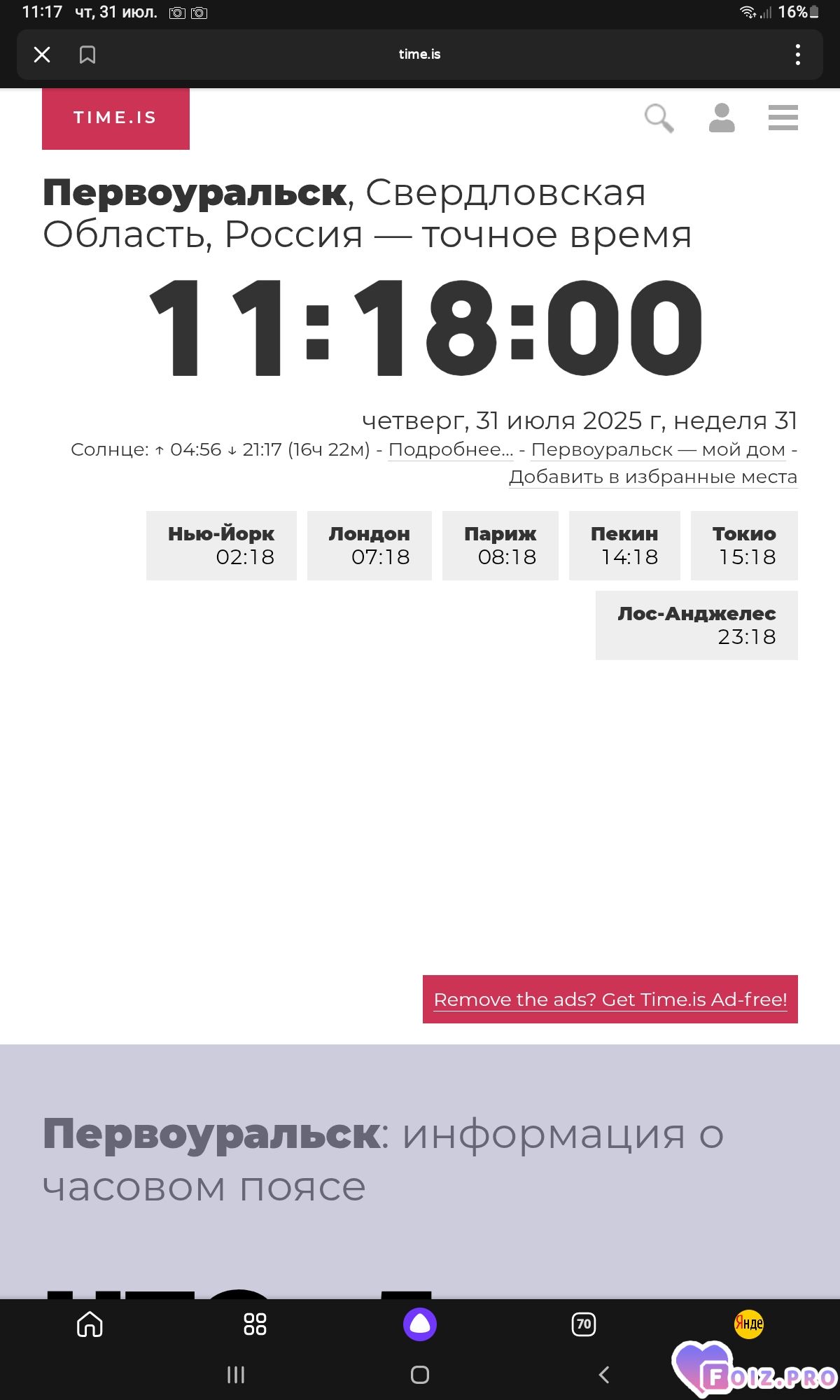This screenshot has height=1400, width=840.
Task: Open Лондон time tile
Action: [x=370, y=545]
